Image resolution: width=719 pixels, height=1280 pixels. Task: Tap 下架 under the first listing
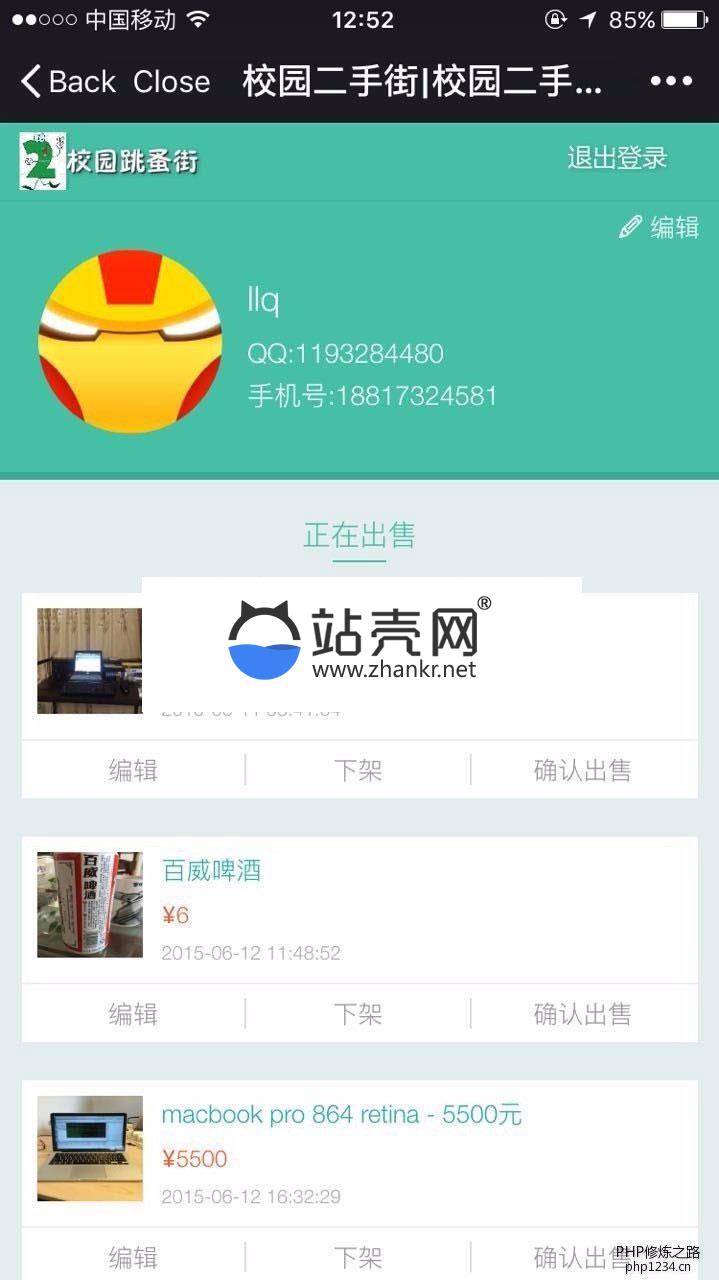[358, 770]
